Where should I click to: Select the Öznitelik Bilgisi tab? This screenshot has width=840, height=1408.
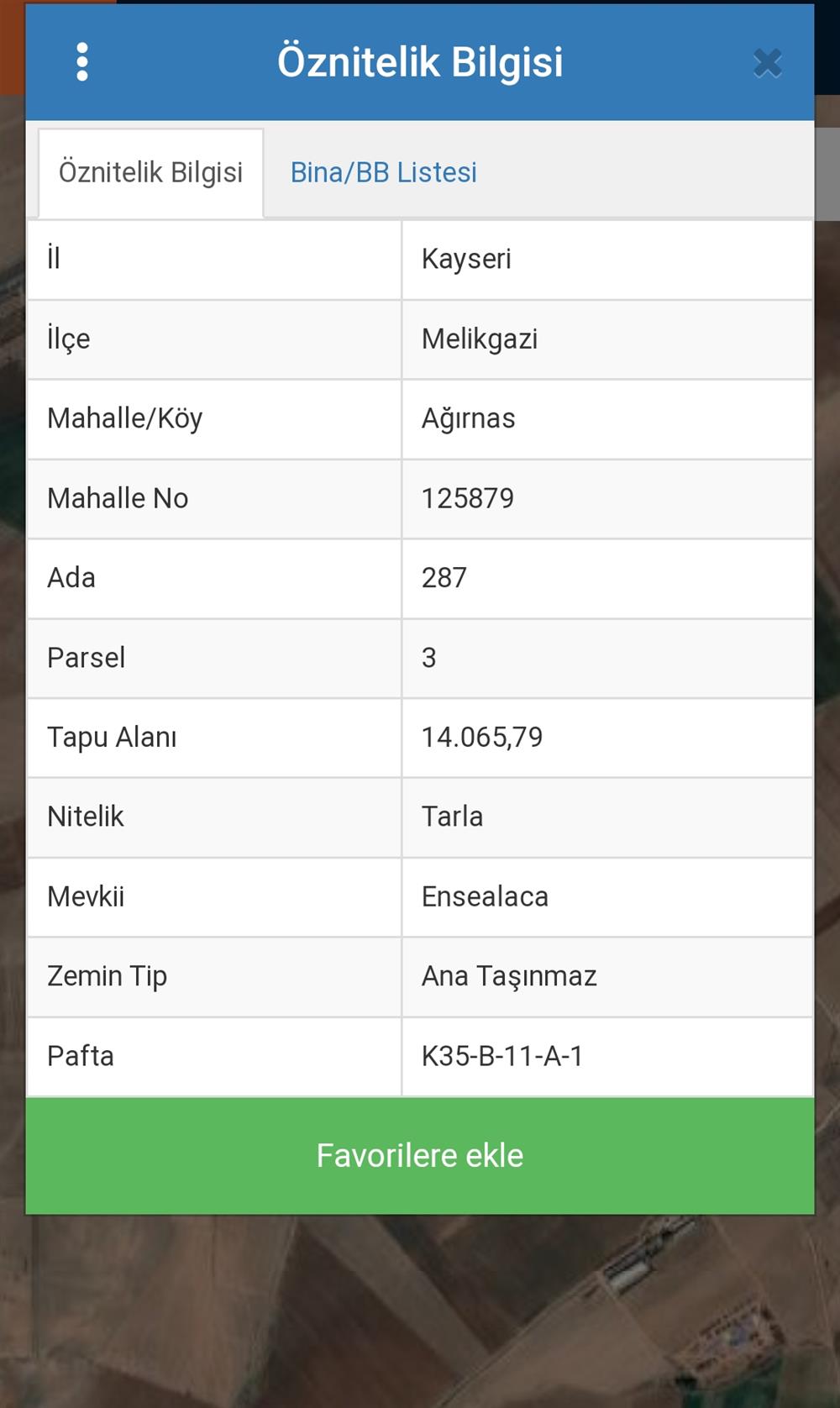click(x=151, y=173)
